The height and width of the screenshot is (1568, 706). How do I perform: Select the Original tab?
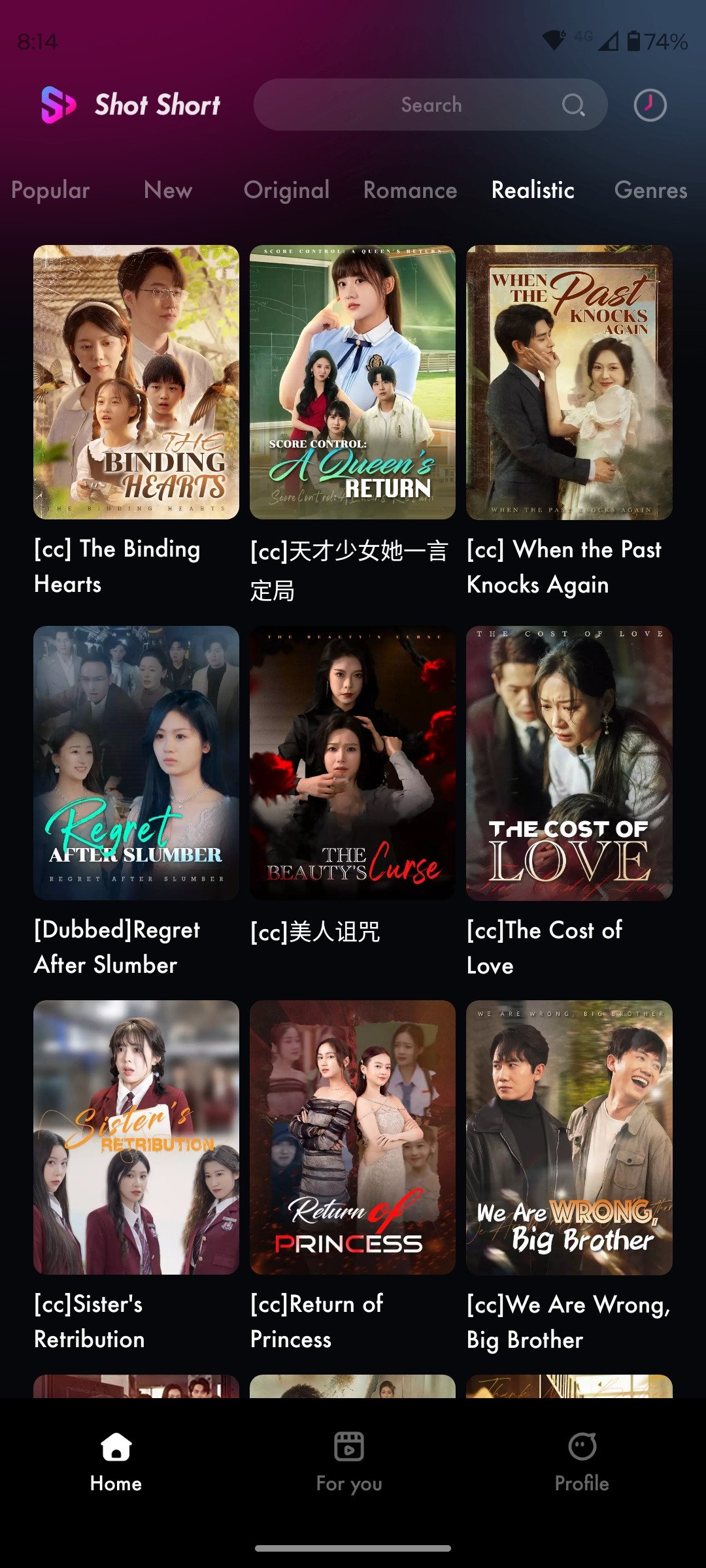[286, 190]
